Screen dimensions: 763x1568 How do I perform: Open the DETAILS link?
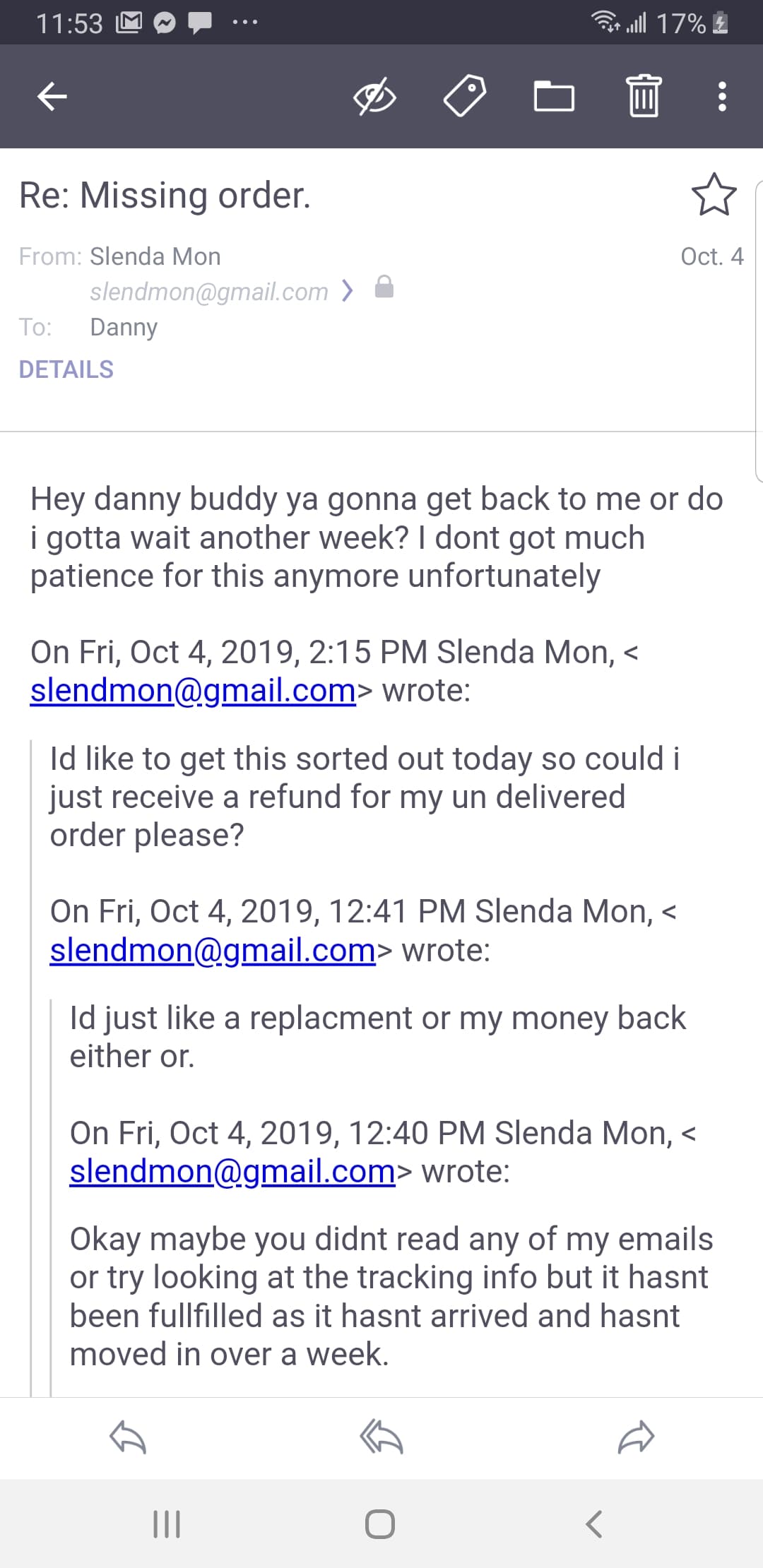66,369
